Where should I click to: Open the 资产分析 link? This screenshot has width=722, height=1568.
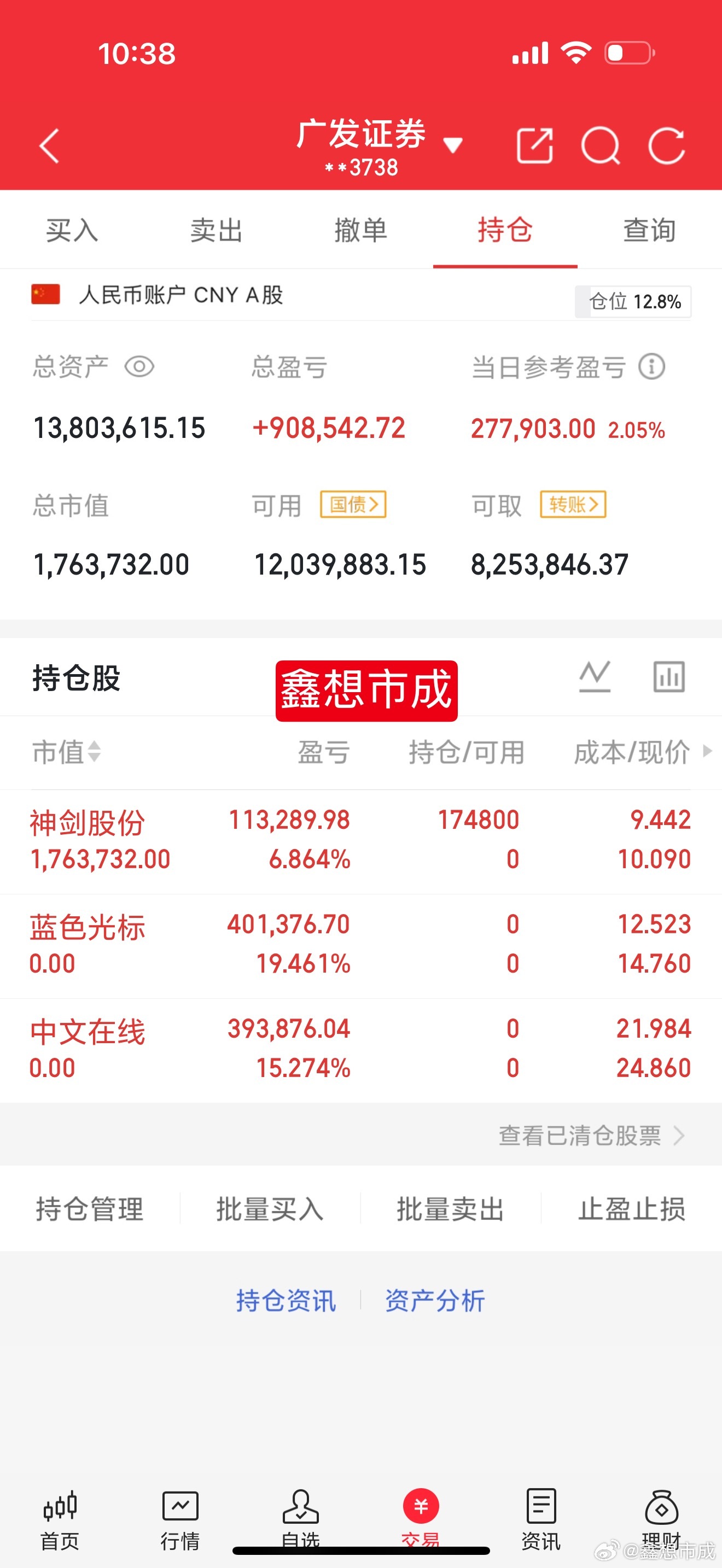(435, 1300)
